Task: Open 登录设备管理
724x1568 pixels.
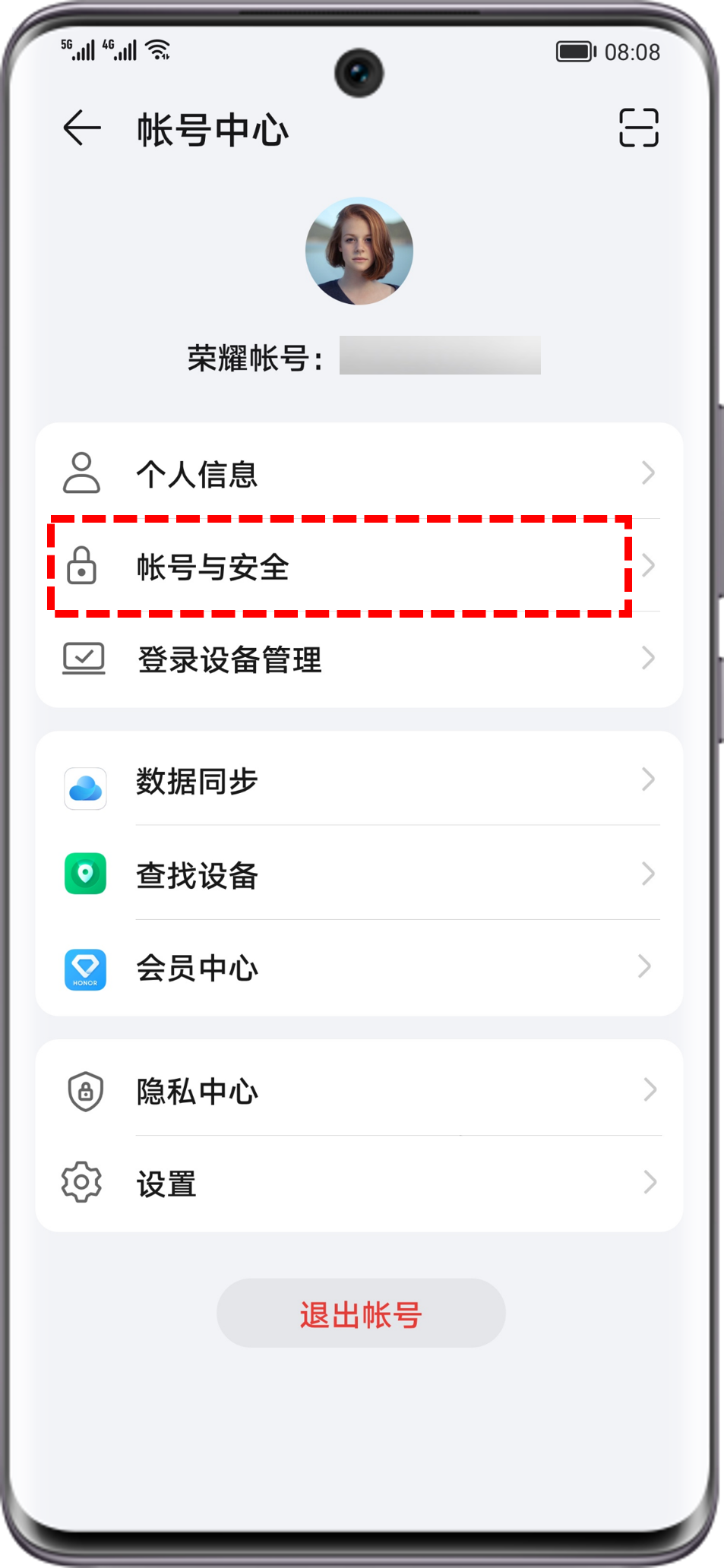Action: [x=359, y=659]
